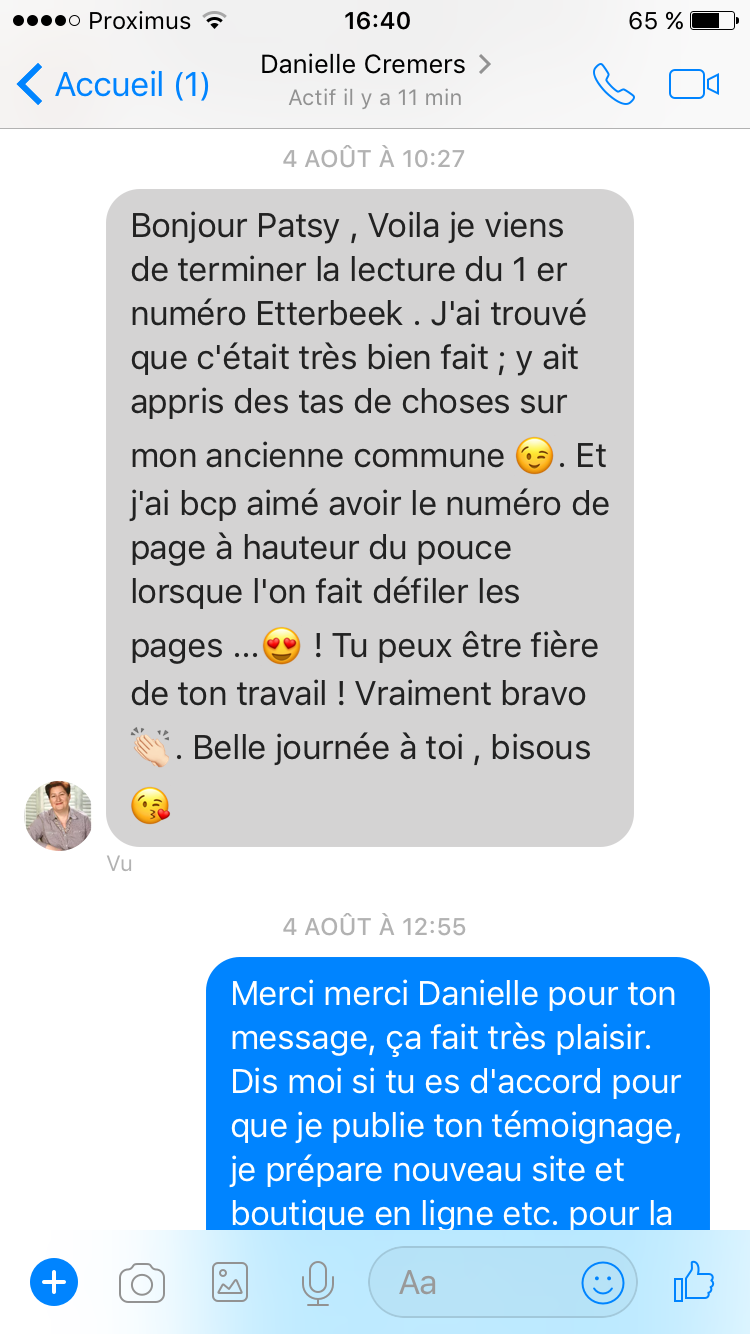Screen dimensions: 750x1334
Task: Start a voice call with Danielle
Action: coord(613,85)
